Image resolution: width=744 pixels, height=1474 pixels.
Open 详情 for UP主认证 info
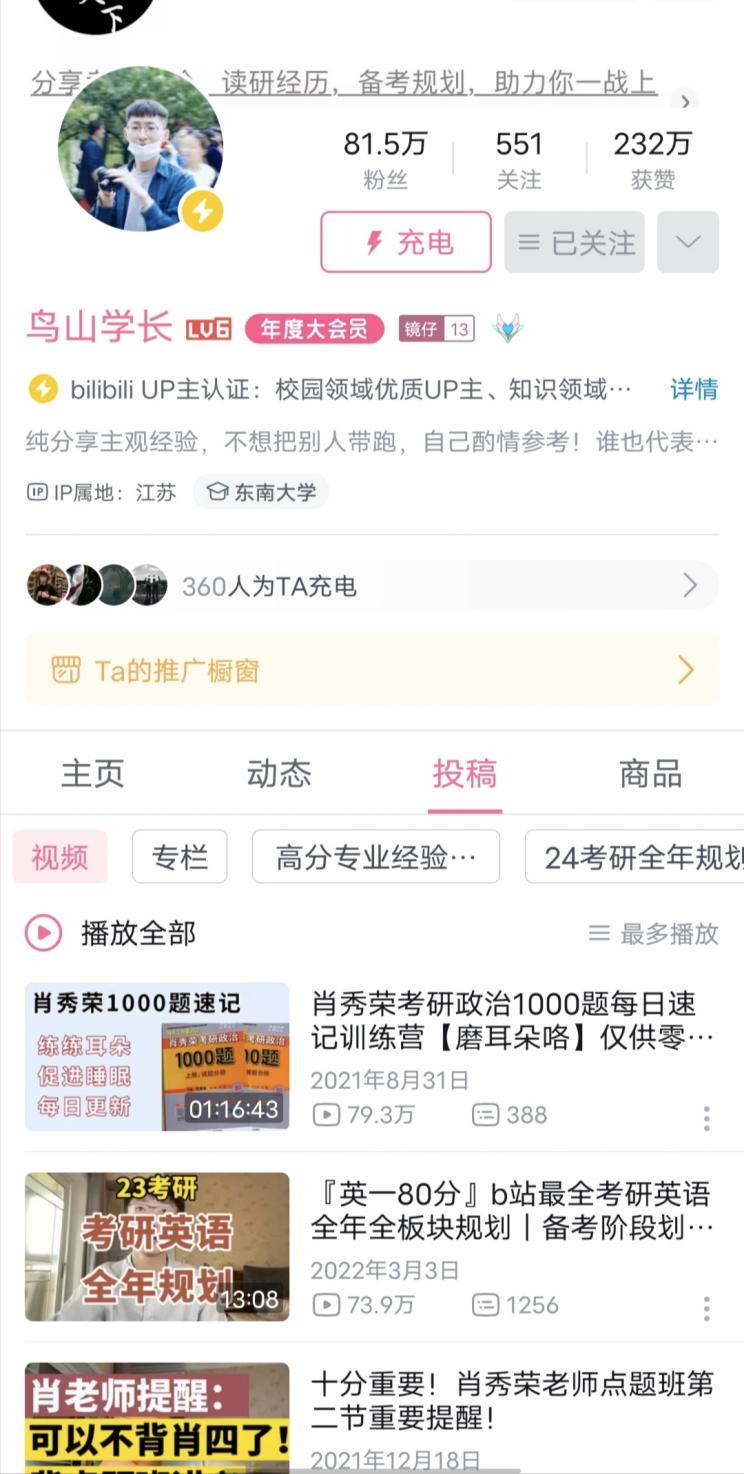(x=694, y=390)
